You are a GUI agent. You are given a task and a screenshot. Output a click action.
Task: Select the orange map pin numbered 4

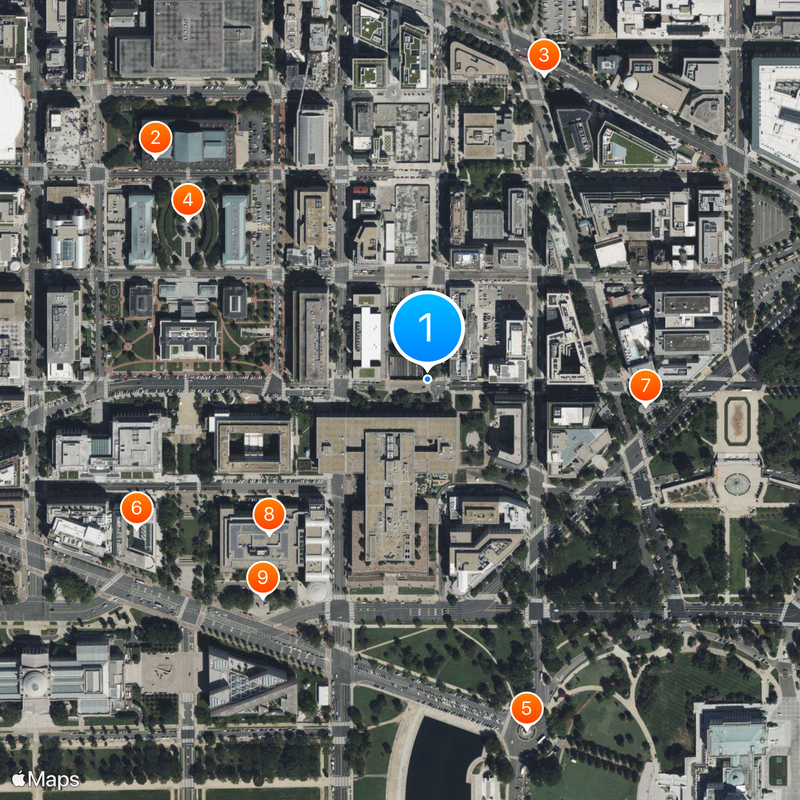pyautogui.click(x=187, y=198)
